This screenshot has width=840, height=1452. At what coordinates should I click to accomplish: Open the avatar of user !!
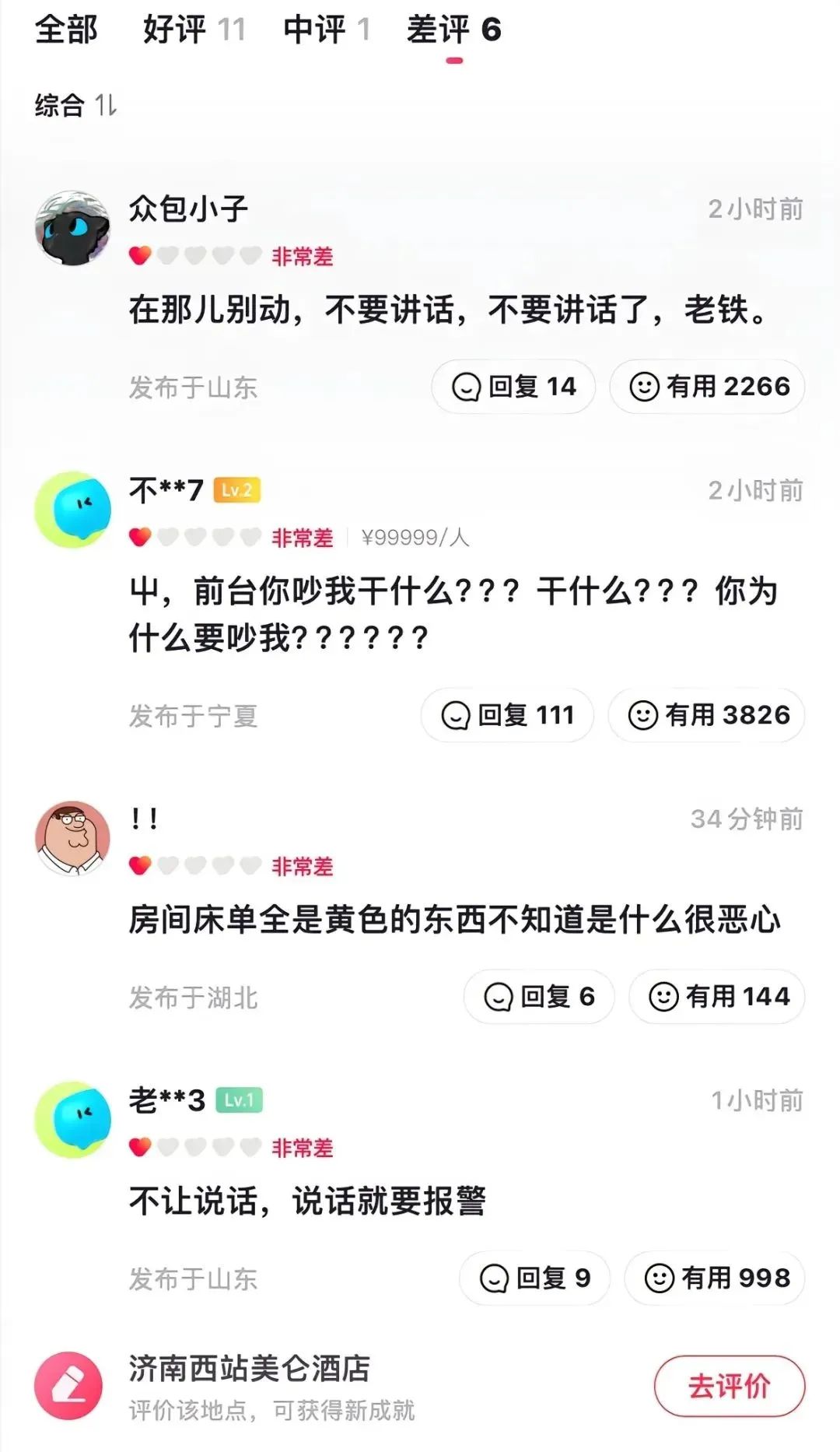click(73, 838)
